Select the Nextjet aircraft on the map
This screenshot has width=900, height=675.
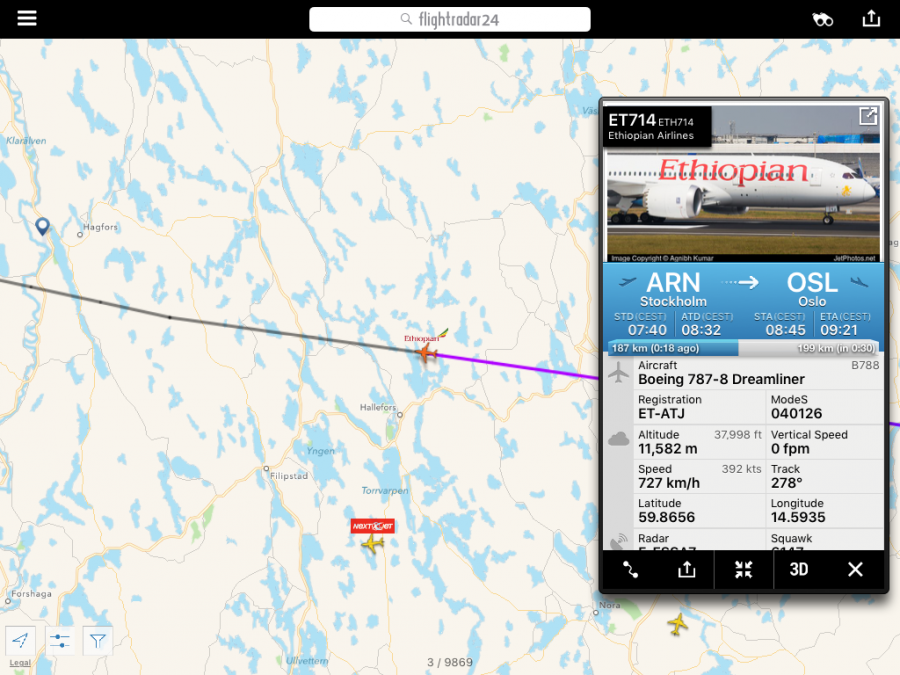coord(373,543)
